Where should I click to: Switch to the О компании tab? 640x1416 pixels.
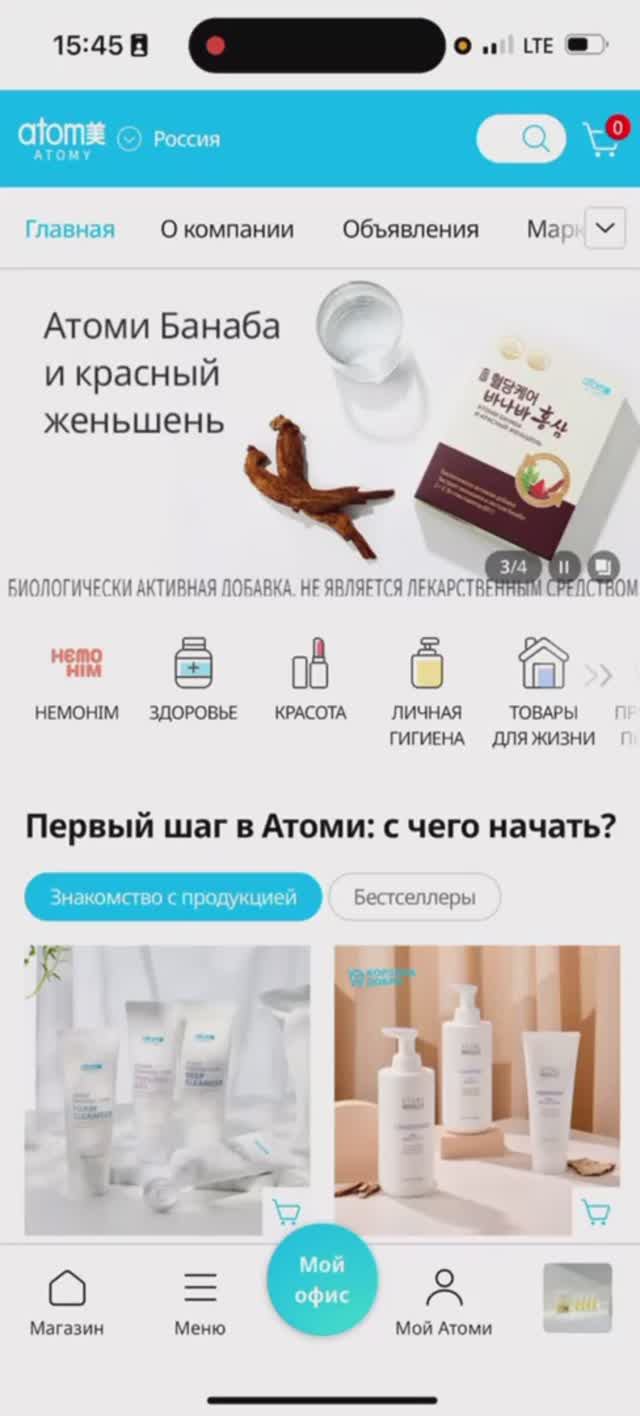click(x=227, y=229)
